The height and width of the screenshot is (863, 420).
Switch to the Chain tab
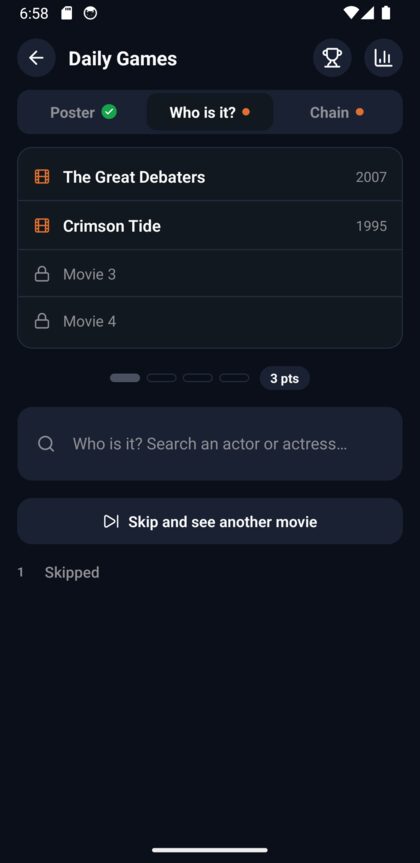[337, 112]
